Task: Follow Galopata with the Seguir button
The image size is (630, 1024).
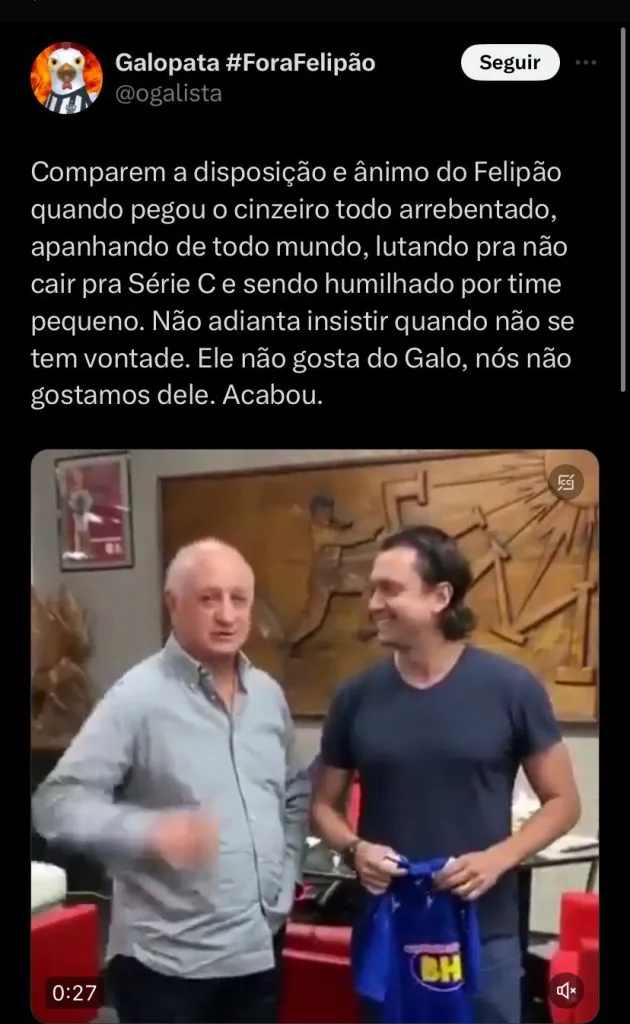Action: coord(508,62)
